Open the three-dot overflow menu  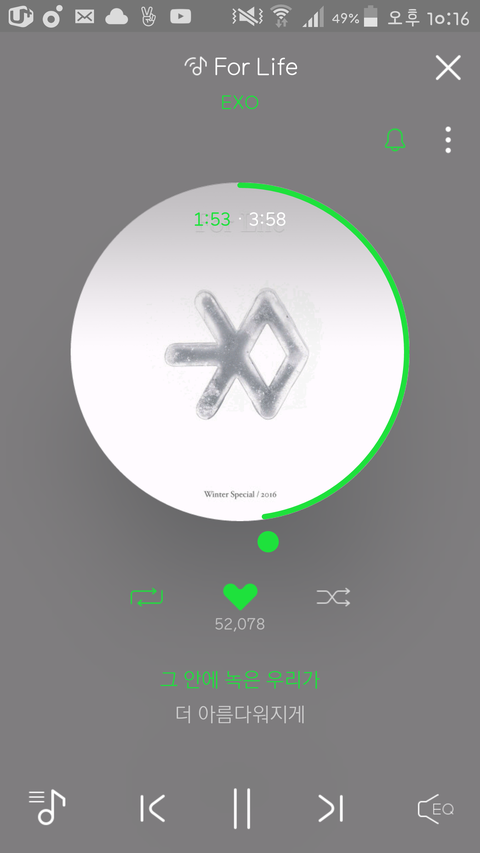[448, 140]
